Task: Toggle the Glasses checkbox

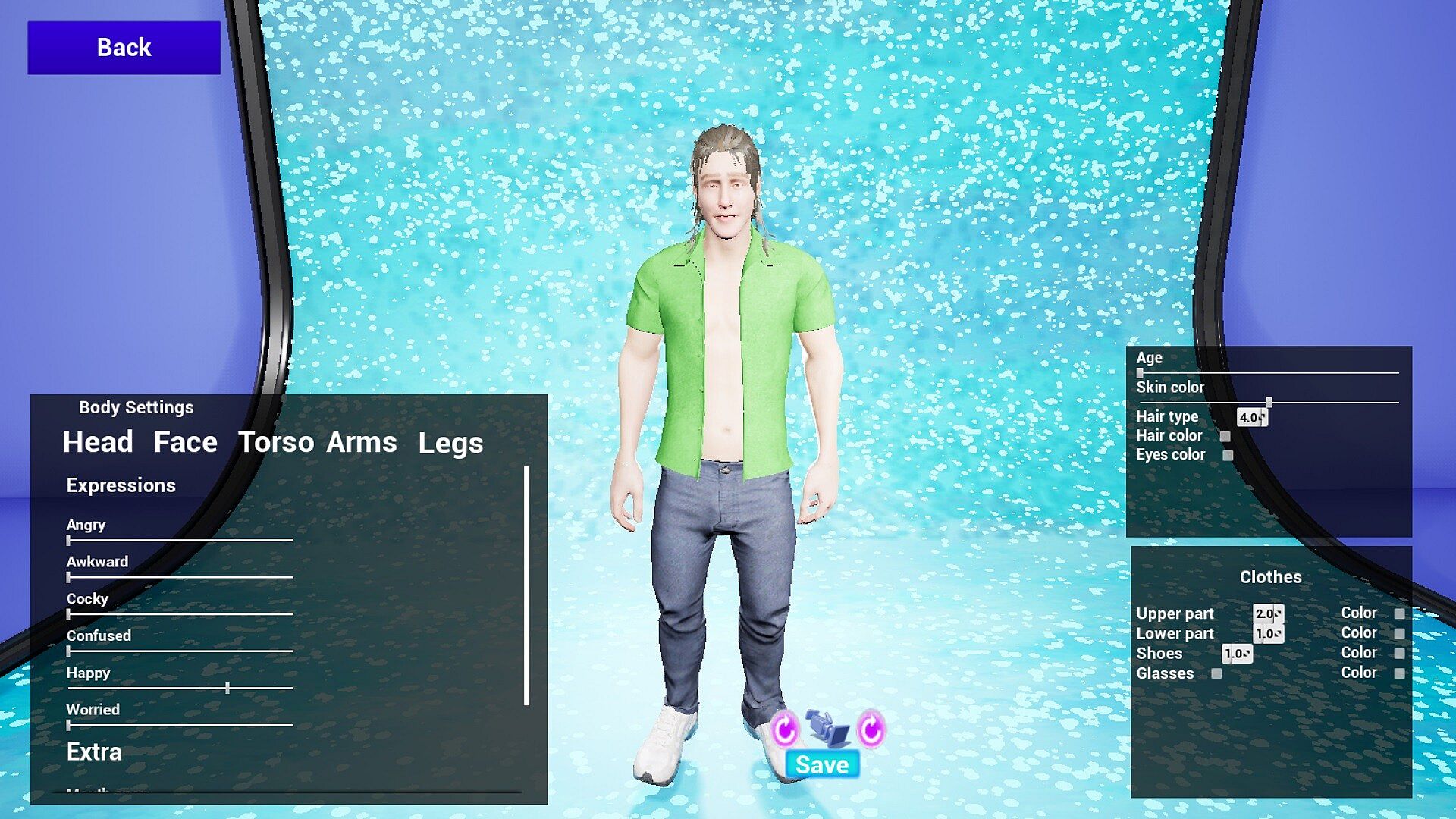Action: [1216, 673]
